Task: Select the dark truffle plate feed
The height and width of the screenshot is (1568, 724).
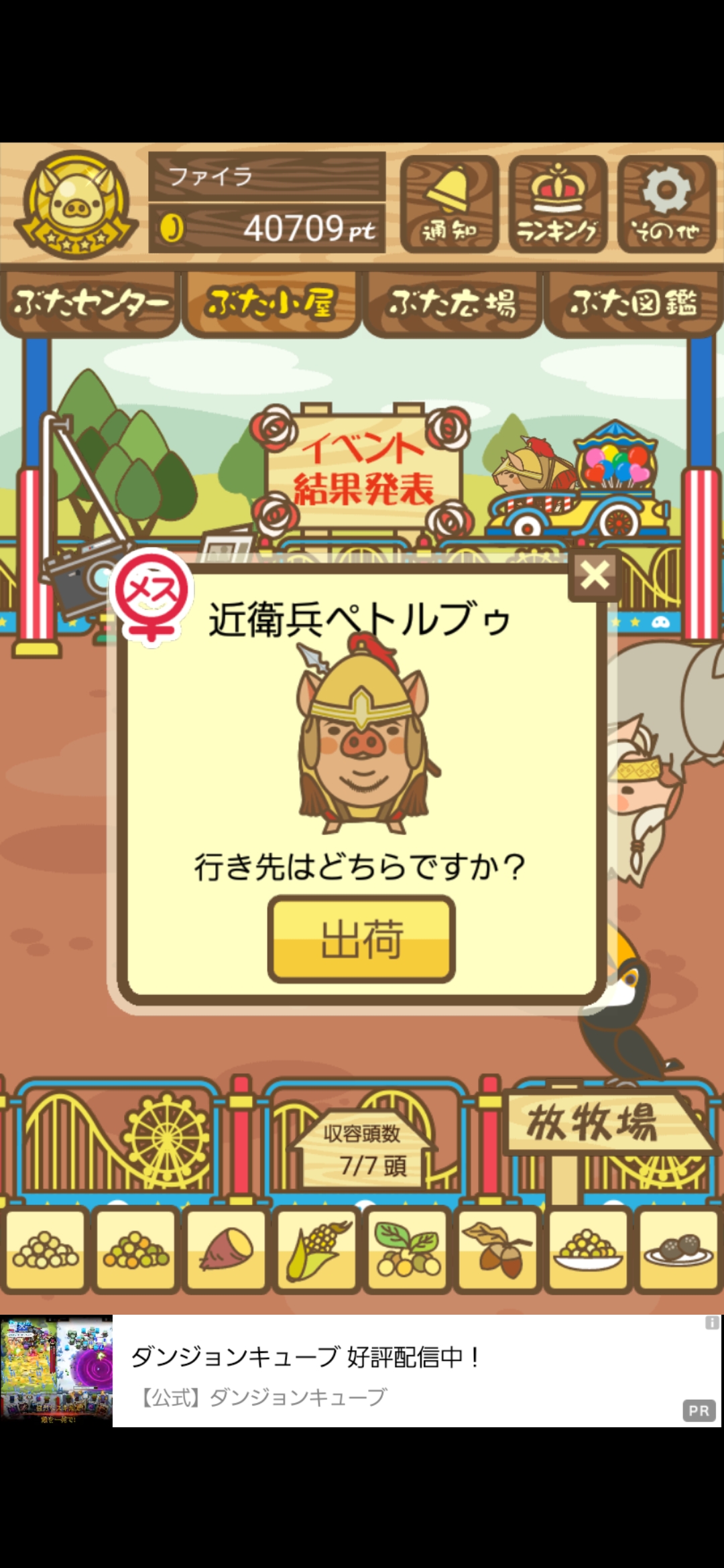Action: [678, 1250]
